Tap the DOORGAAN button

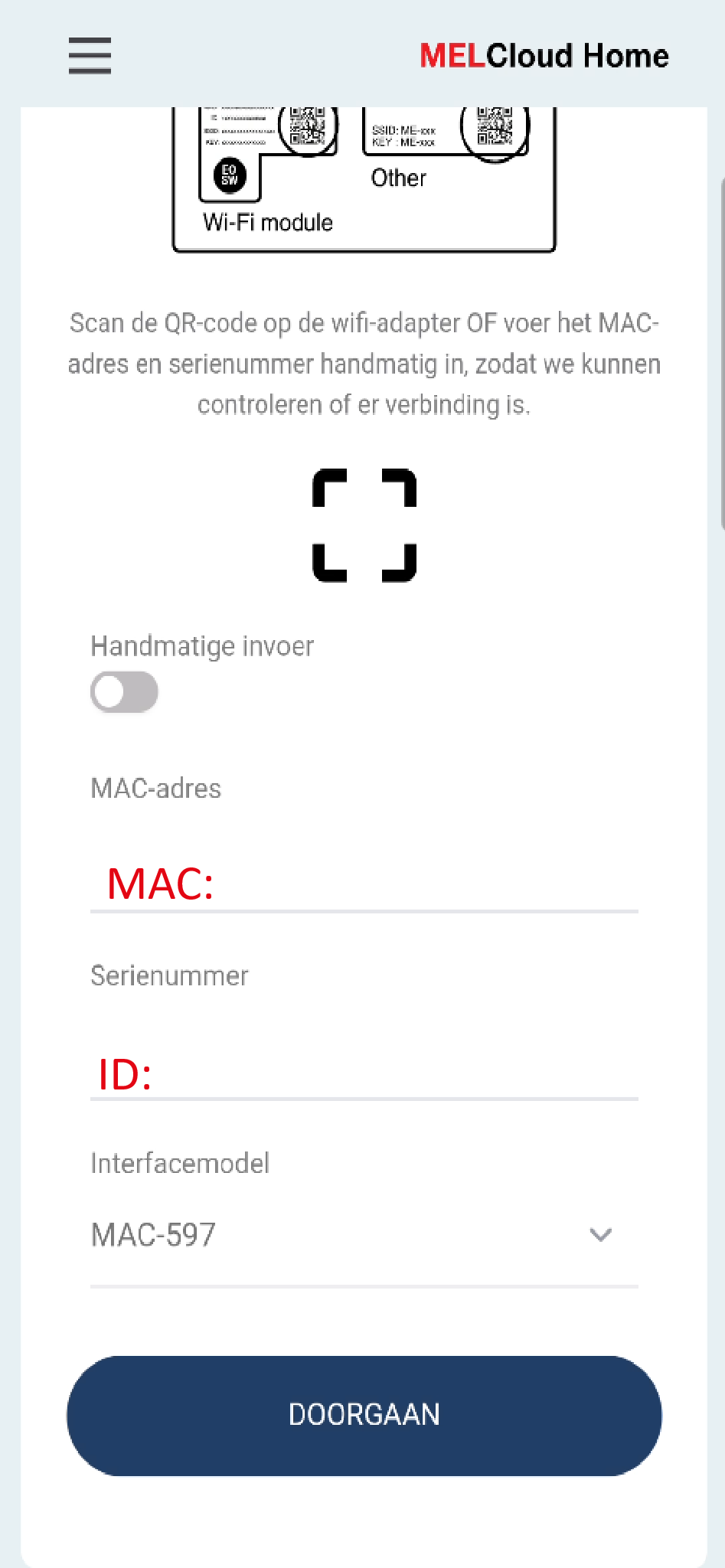[364, 1415]
